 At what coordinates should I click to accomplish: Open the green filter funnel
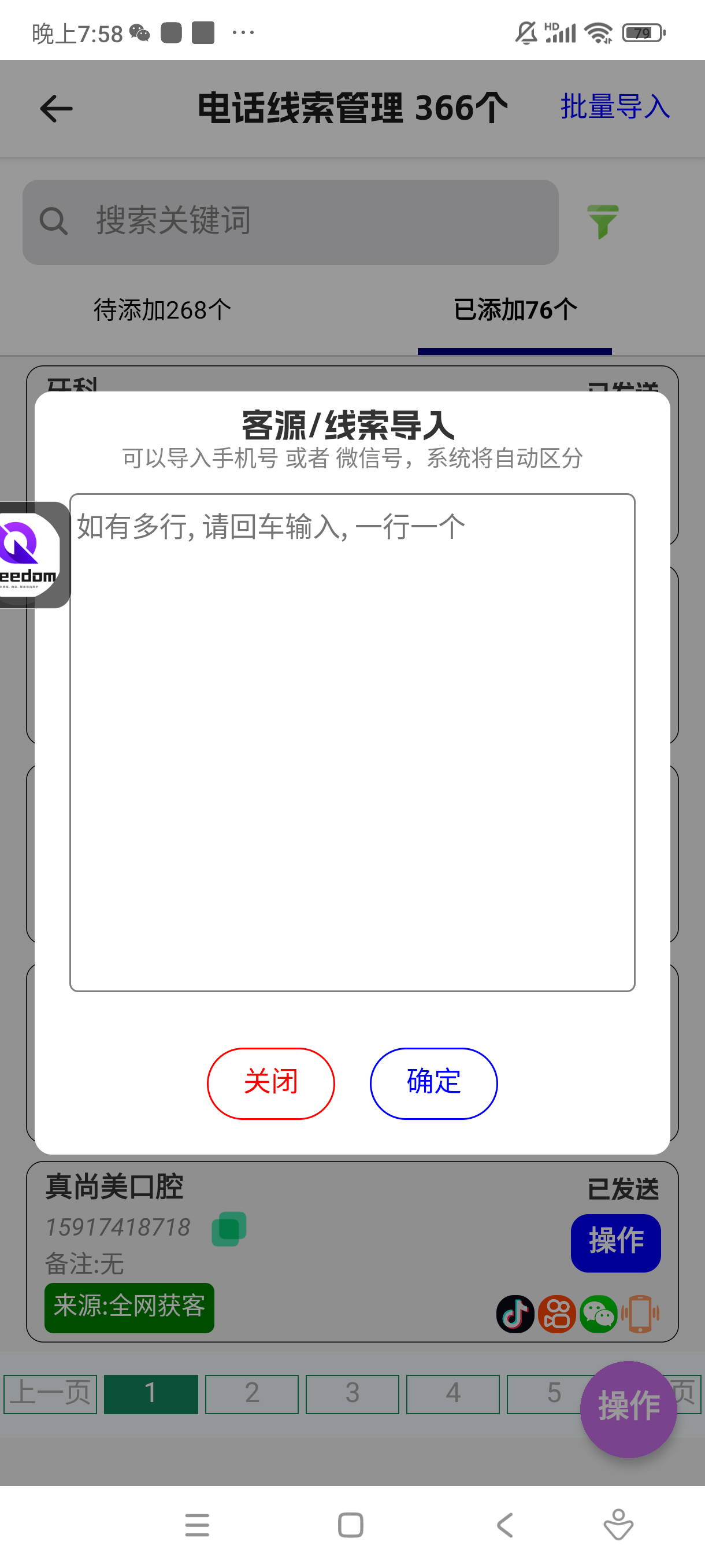(x=602, y=221)
